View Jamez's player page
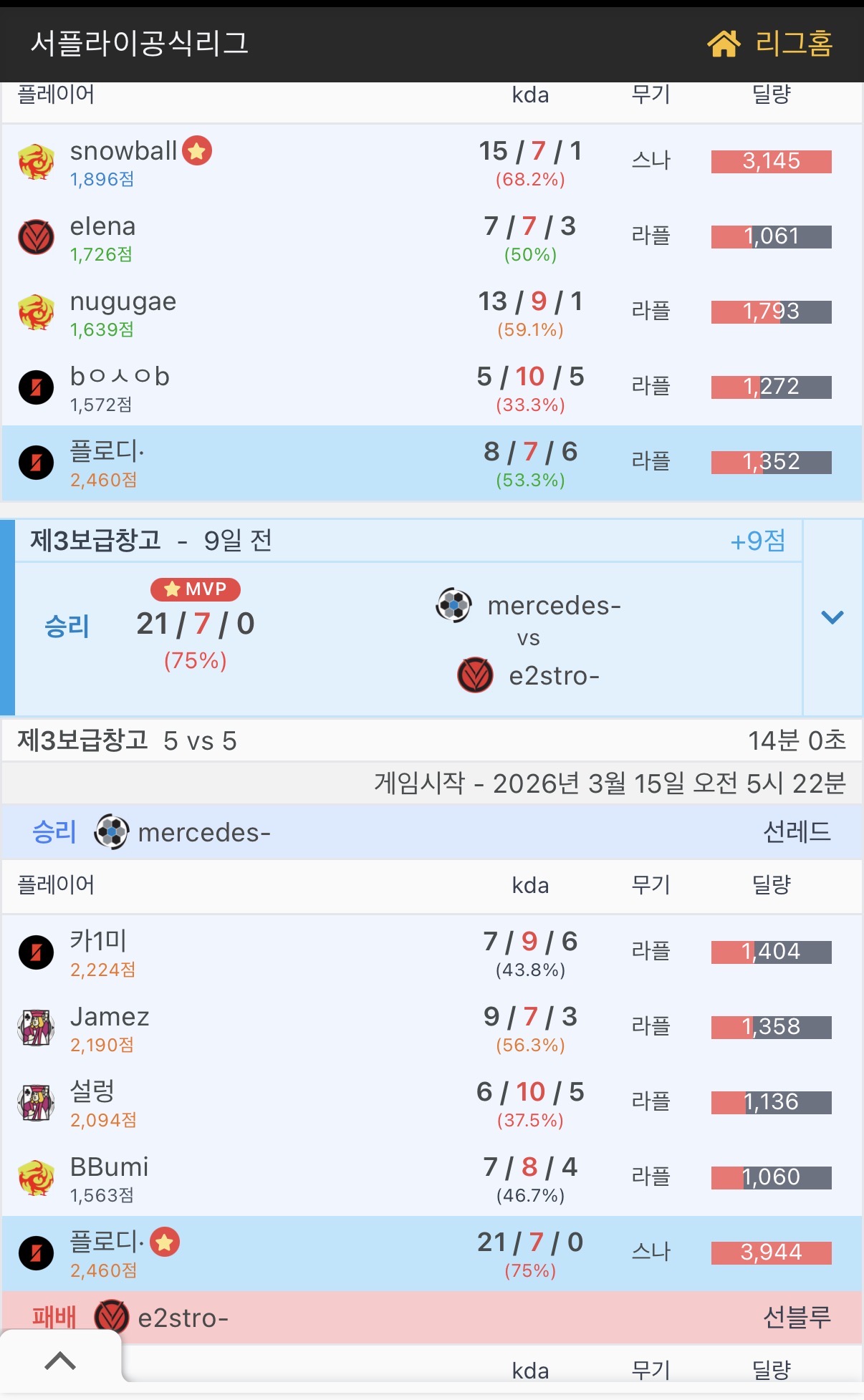 pos(110,1016)
